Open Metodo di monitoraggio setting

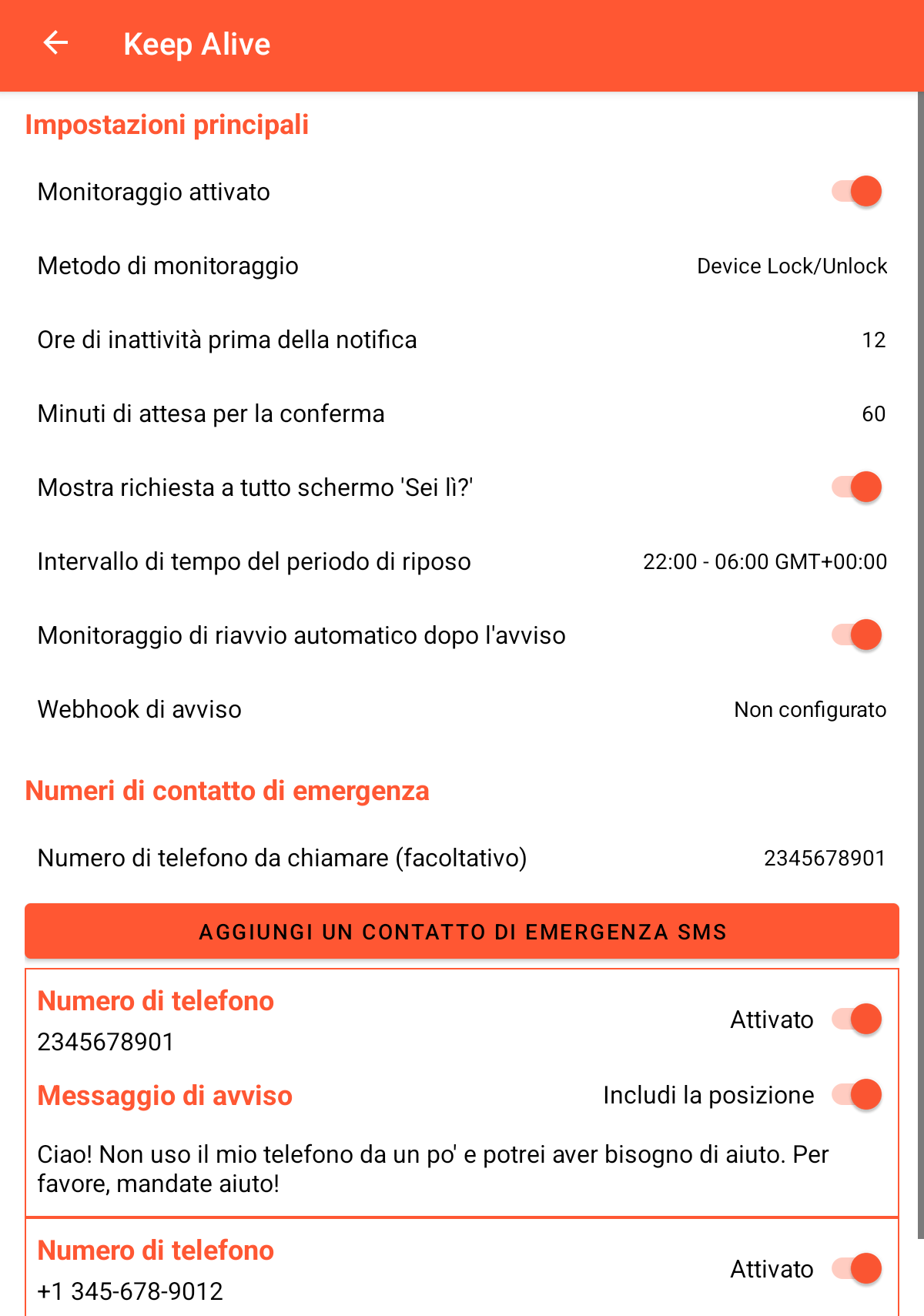click(462, 266)
